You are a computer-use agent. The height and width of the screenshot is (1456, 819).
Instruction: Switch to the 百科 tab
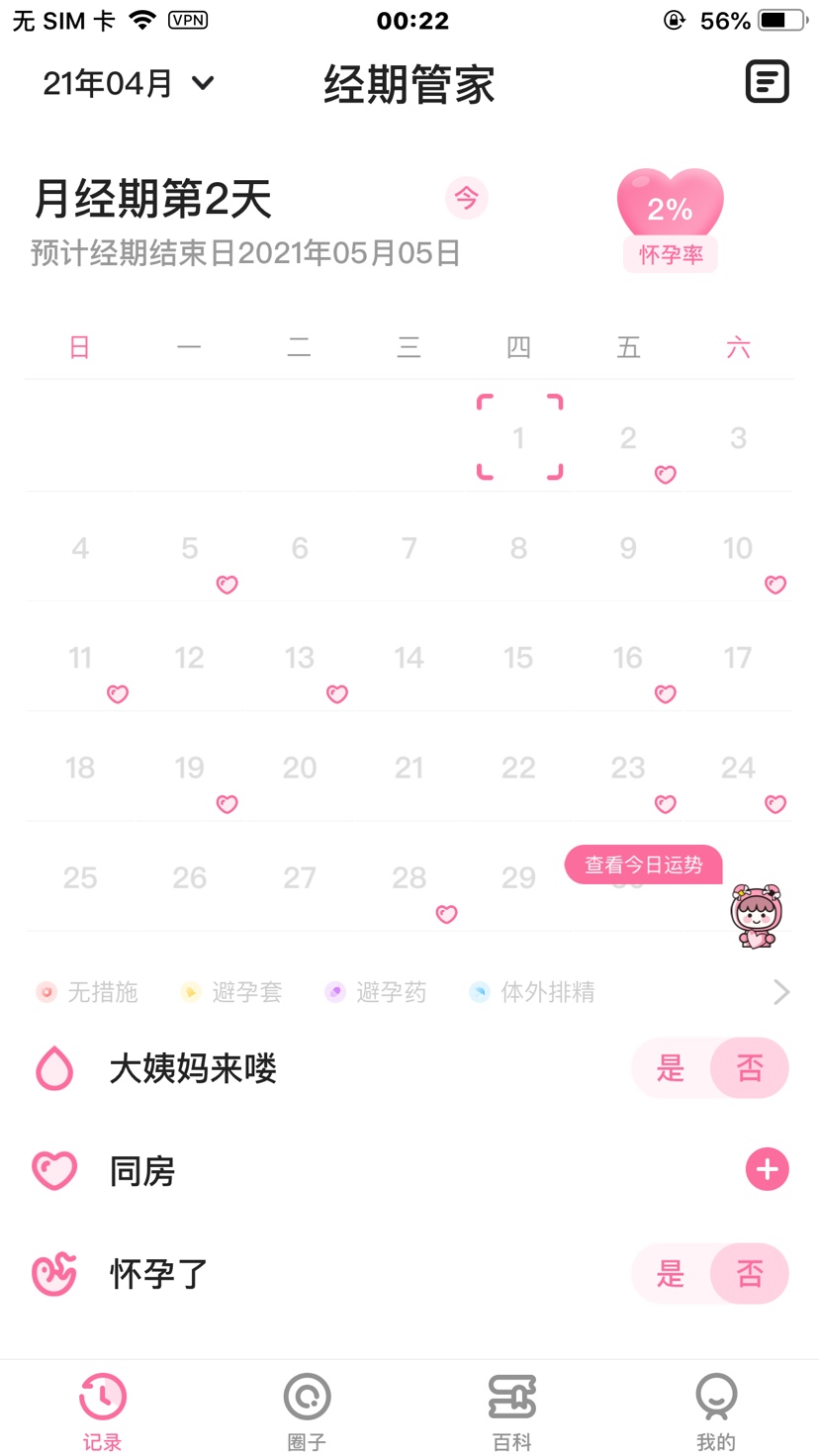[x=511, y=1410]
